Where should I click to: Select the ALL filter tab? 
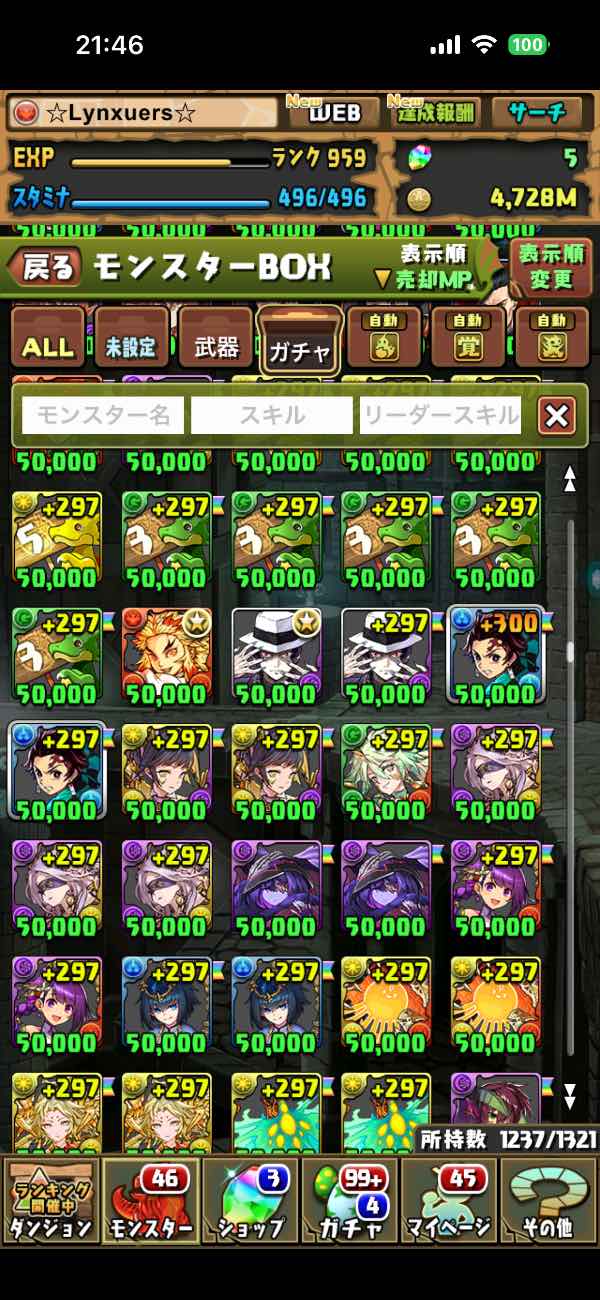48,339
